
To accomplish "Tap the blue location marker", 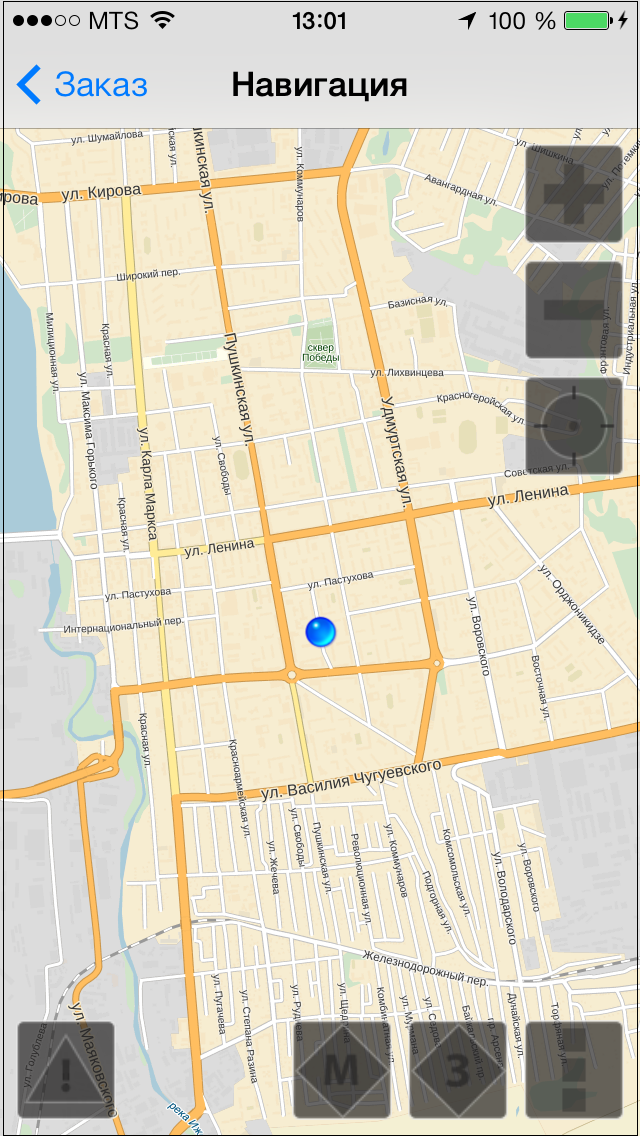I will click(x=320, y=632).
